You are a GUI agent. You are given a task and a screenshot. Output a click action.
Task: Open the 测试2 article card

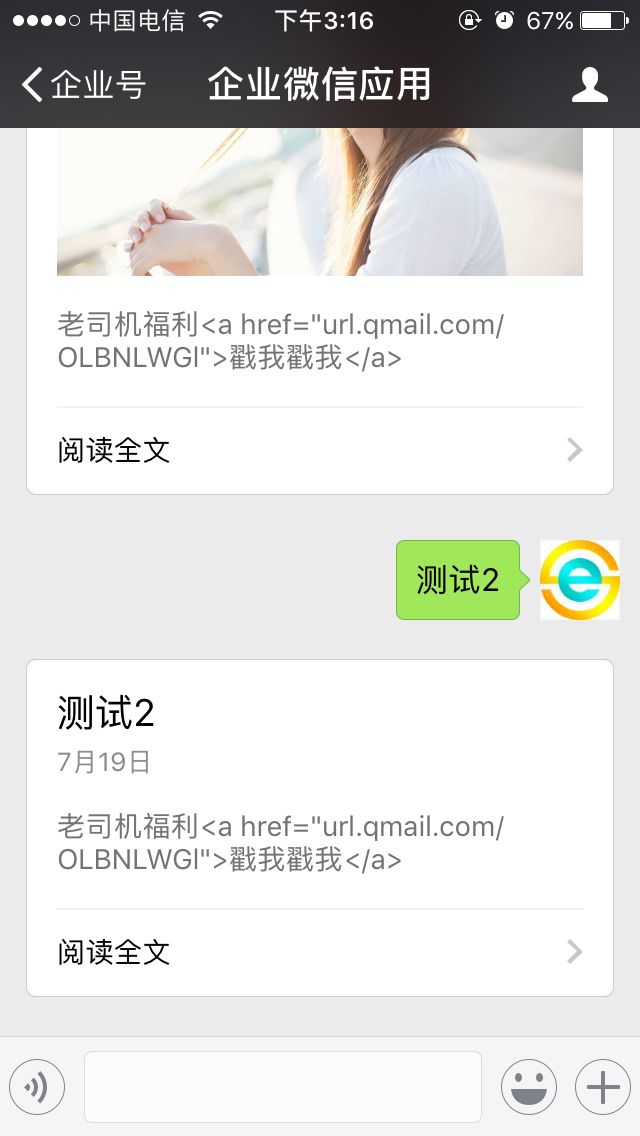pyautogui.click(x=320, y=828)
